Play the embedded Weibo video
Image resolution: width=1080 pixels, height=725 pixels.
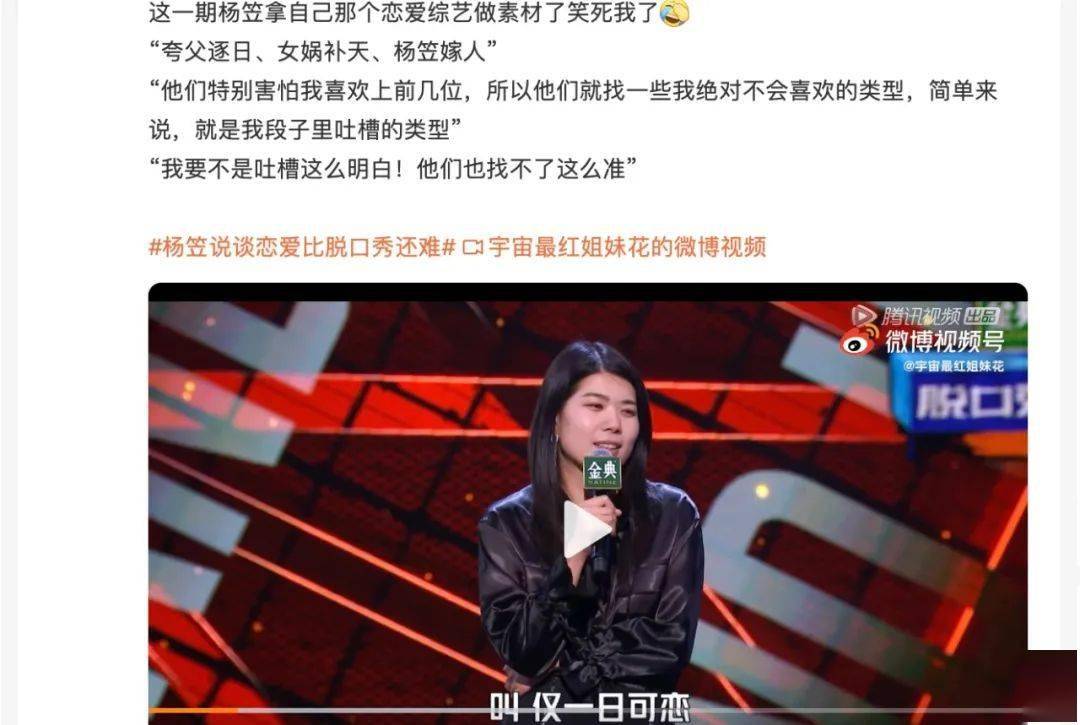[x=587, y=530]
